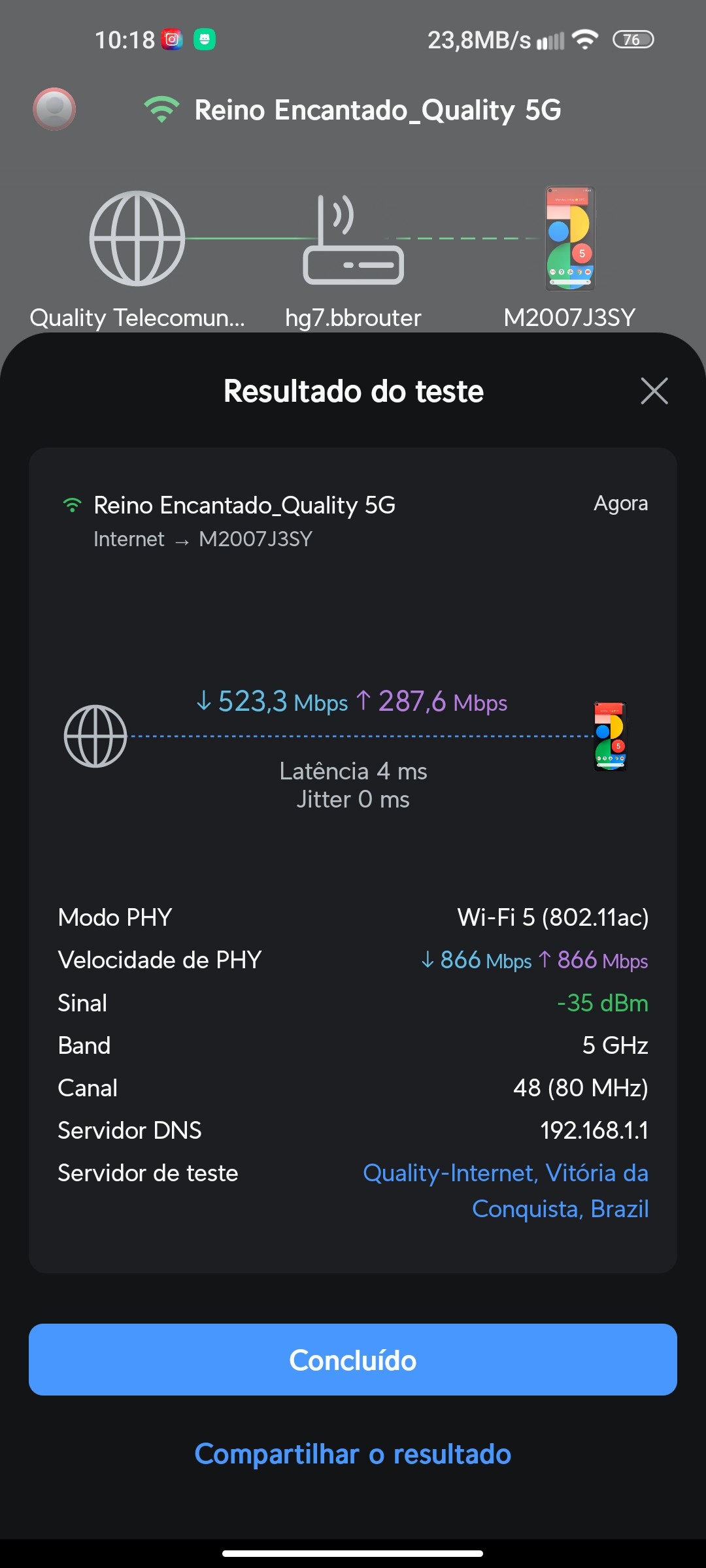Open the Quality-Internet test server link
706x1568 pixels.
click(505, 1190)
